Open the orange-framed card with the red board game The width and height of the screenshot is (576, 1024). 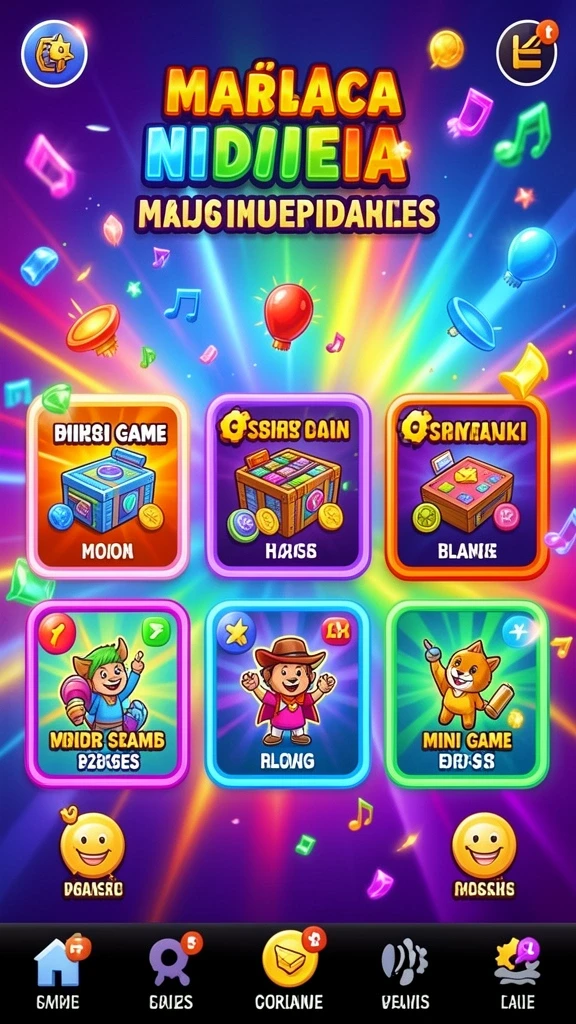467,487
